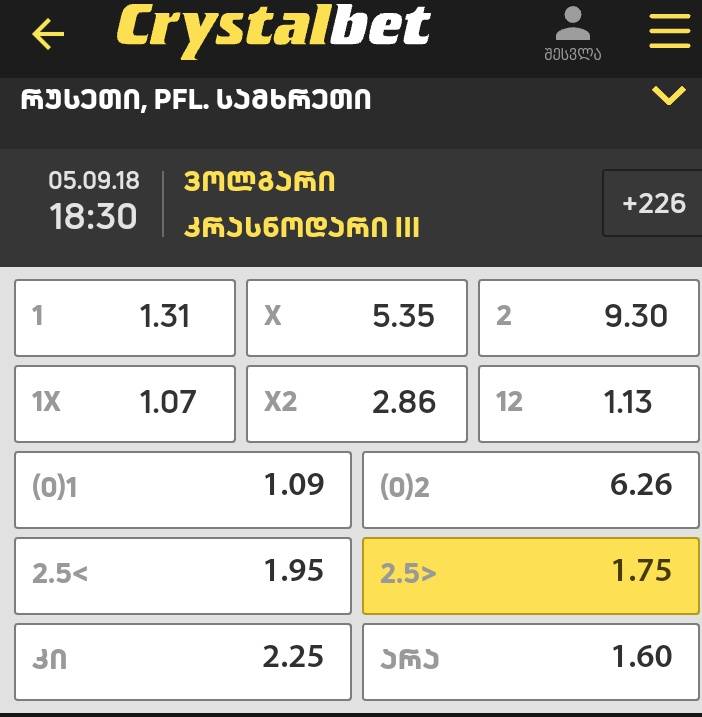Pick away win odds 9.30
The width and height of the screenshot is (702, 717).
coord(588,317)
